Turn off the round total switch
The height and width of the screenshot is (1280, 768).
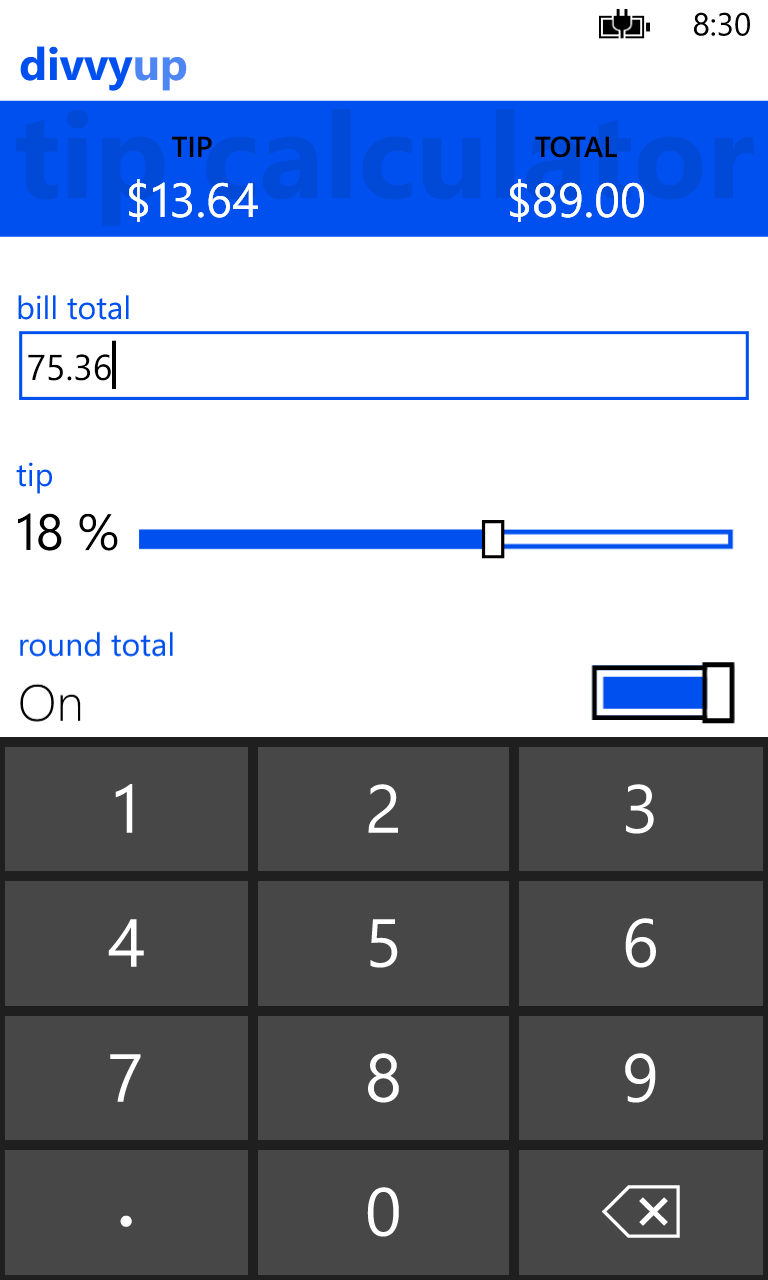[663, 692]
